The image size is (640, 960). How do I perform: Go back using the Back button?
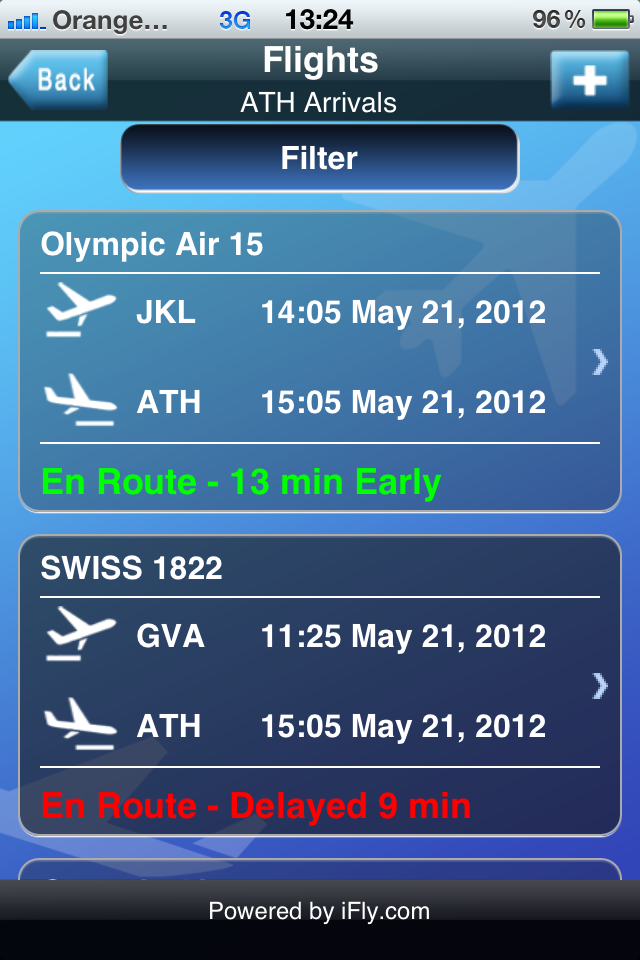coord(60,80)
